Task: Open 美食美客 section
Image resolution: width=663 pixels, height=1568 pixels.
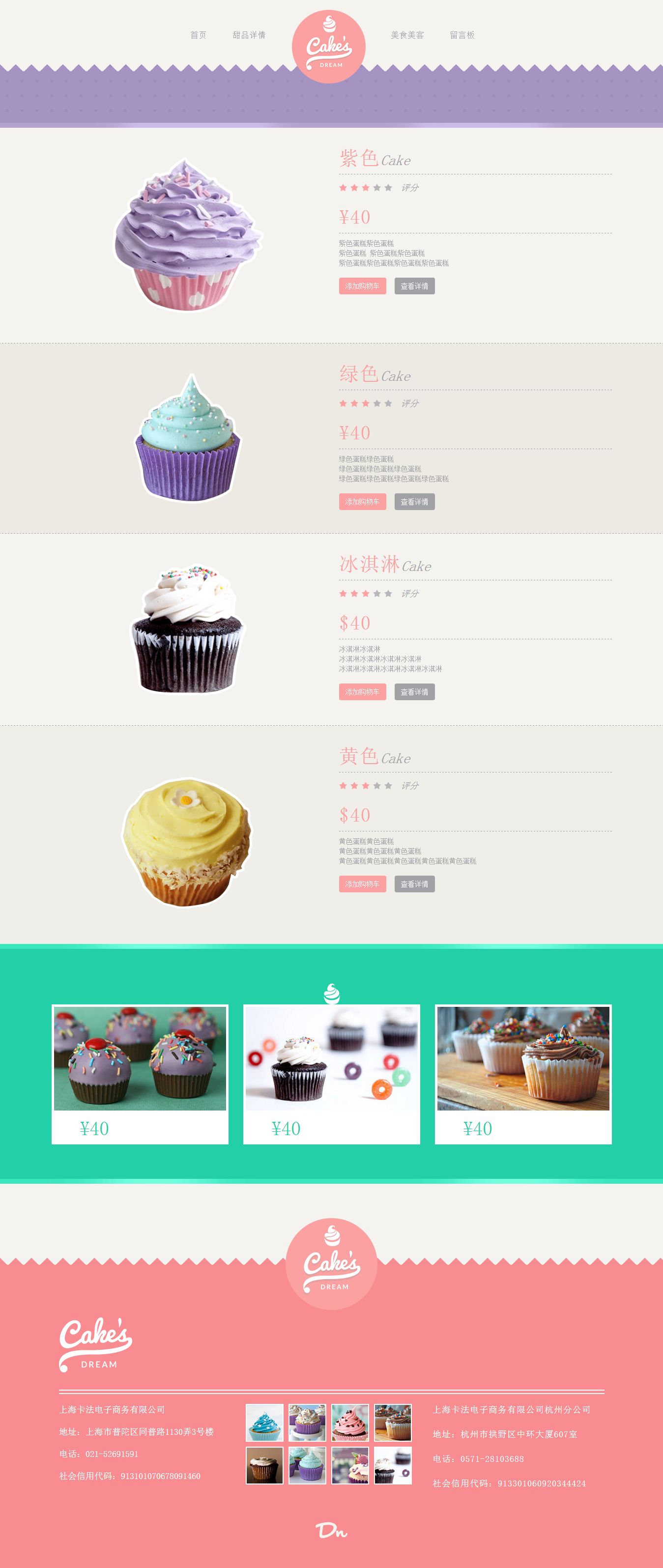Action: [407, 35]
